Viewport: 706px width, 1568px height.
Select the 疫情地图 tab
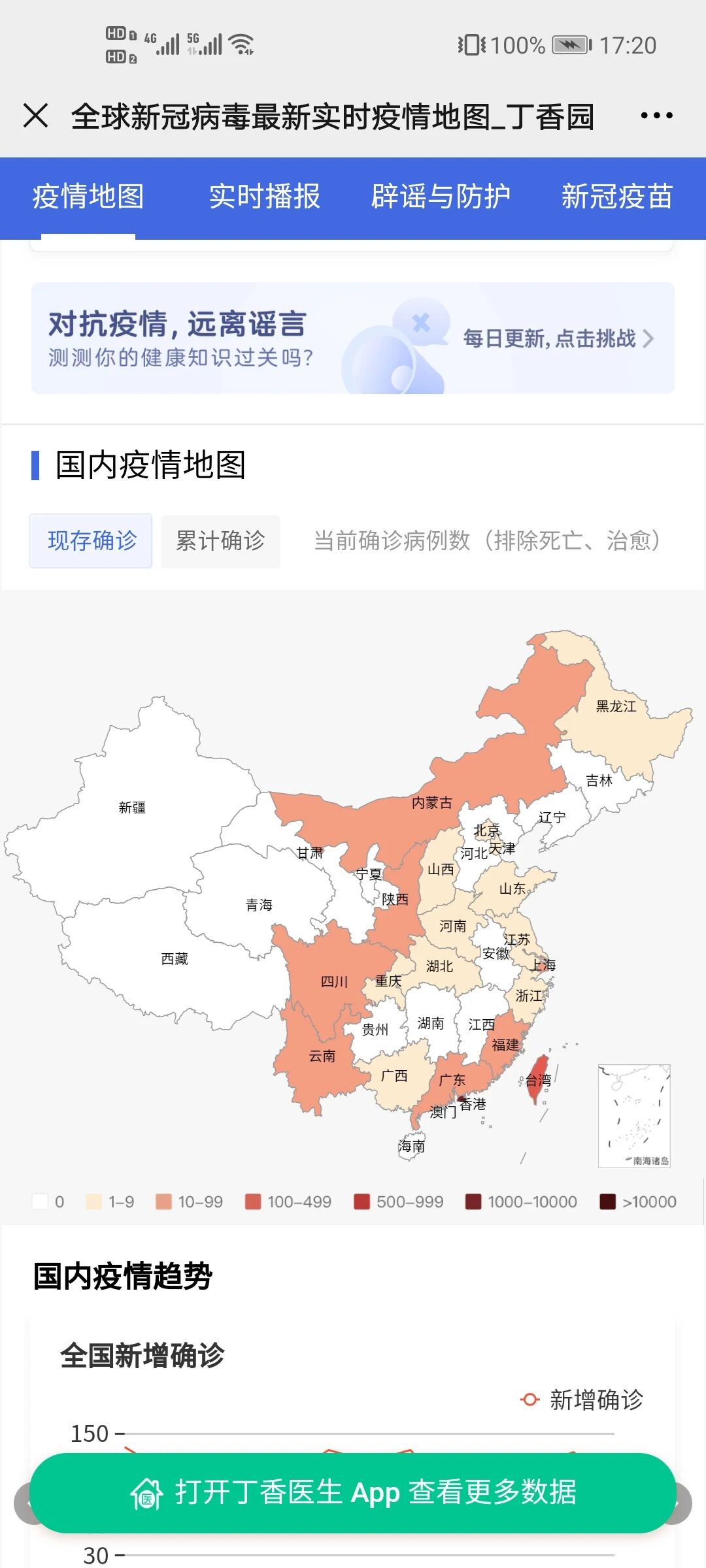click(x=88, y=196)
